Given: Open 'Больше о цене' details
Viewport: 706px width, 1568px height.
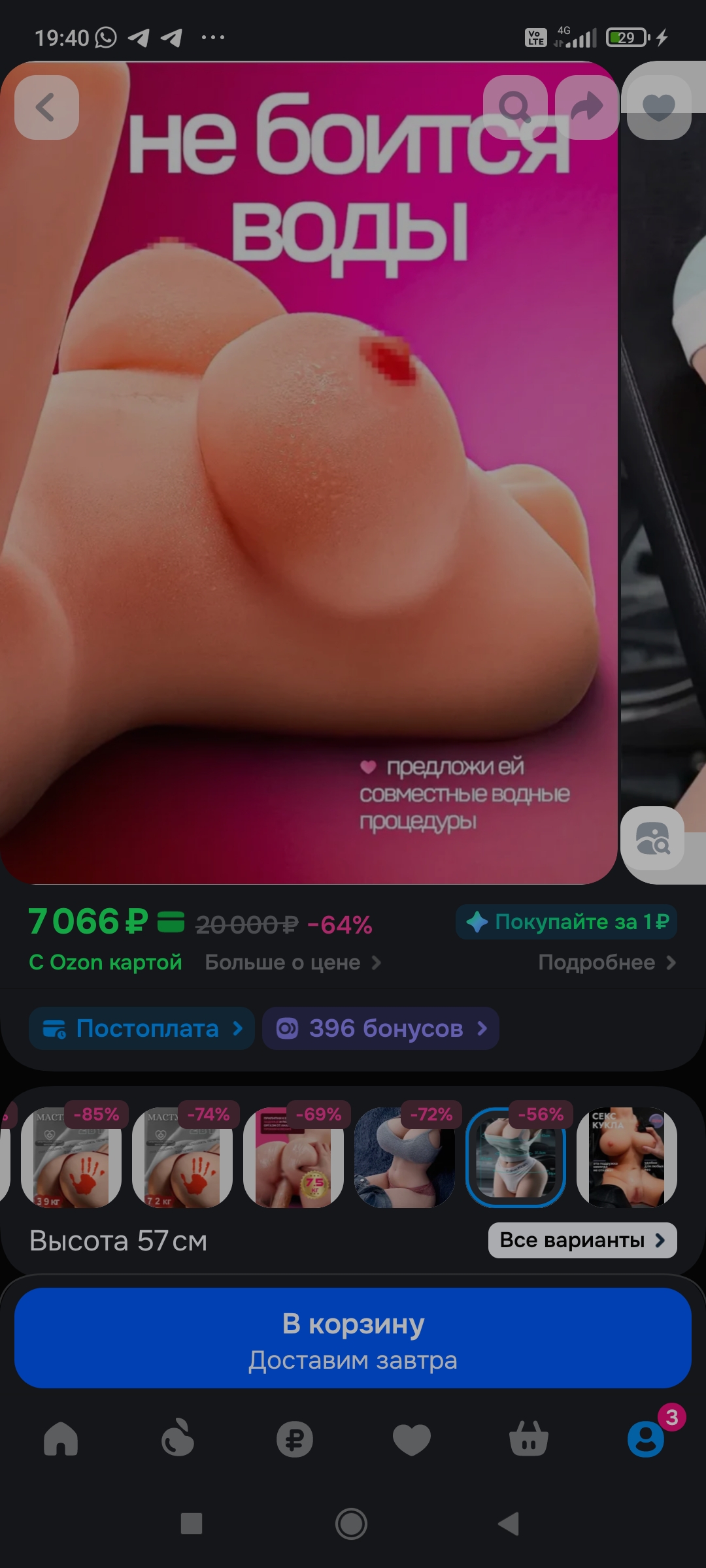Looking at the screenshot, I should click(292, 962).
